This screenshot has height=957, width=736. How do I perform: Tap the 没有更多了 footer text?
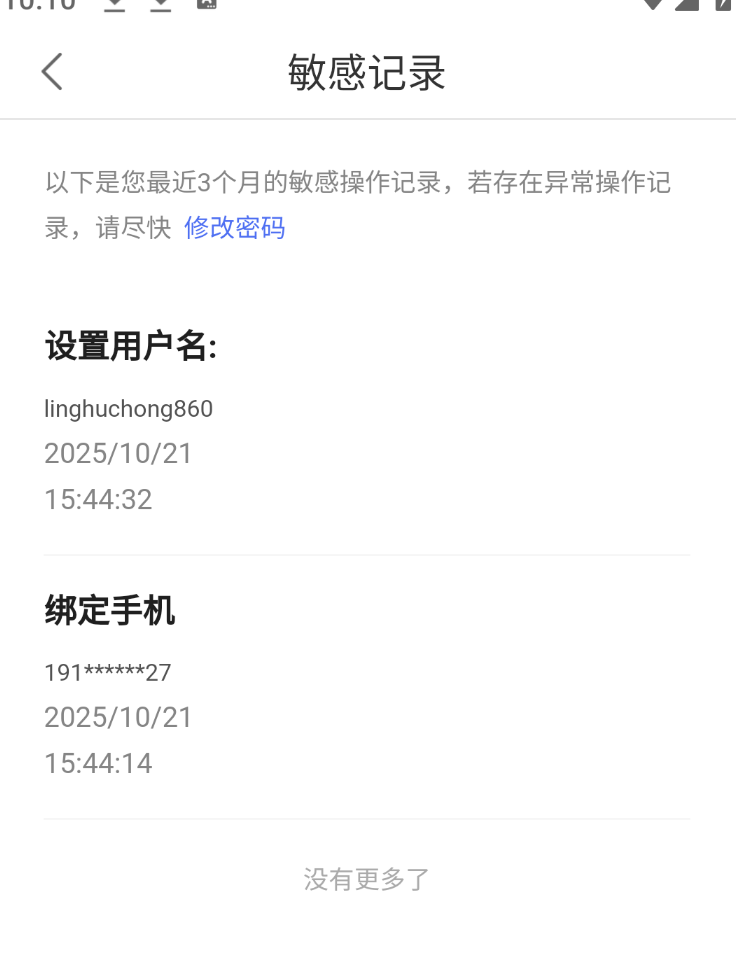click(367, 879)
